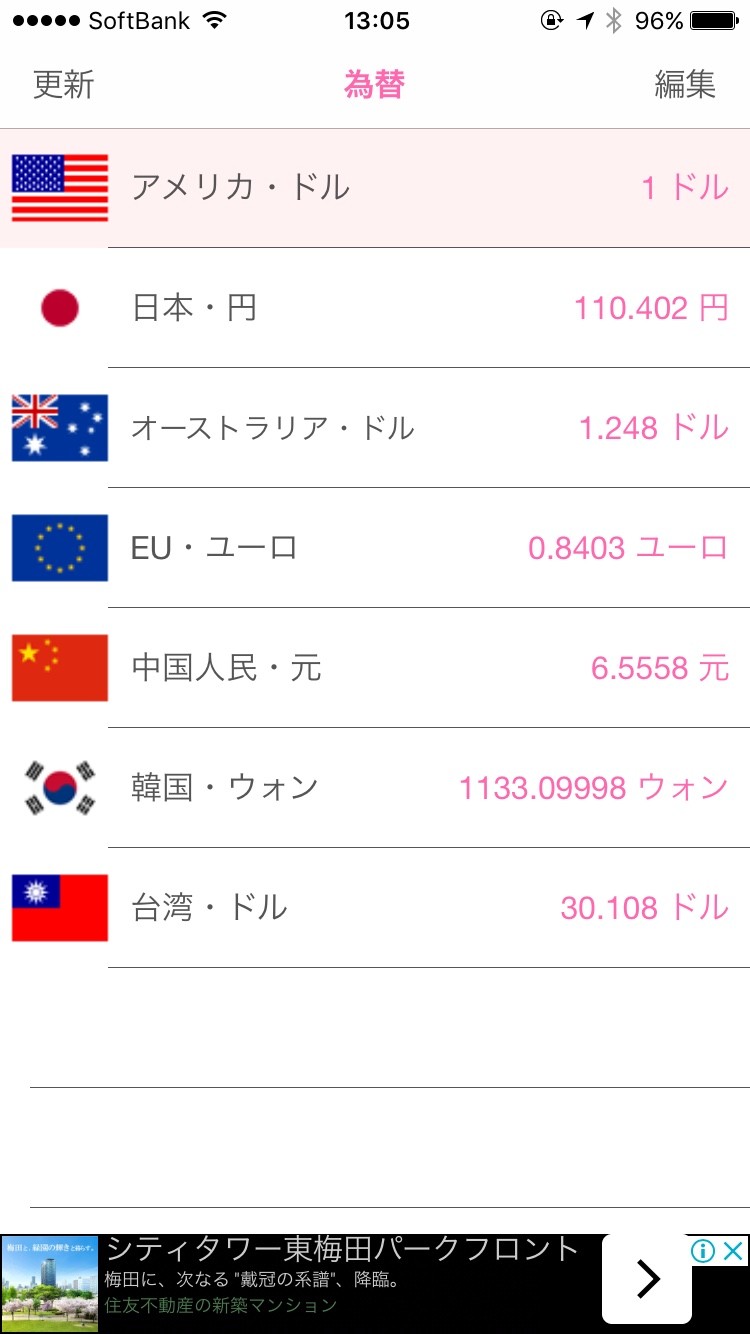The height and width of the screenshot is (1334, 750).
Task: Choose the オーストラリア・ドル row
Action: pyautogui.click(x=375, y=428)
